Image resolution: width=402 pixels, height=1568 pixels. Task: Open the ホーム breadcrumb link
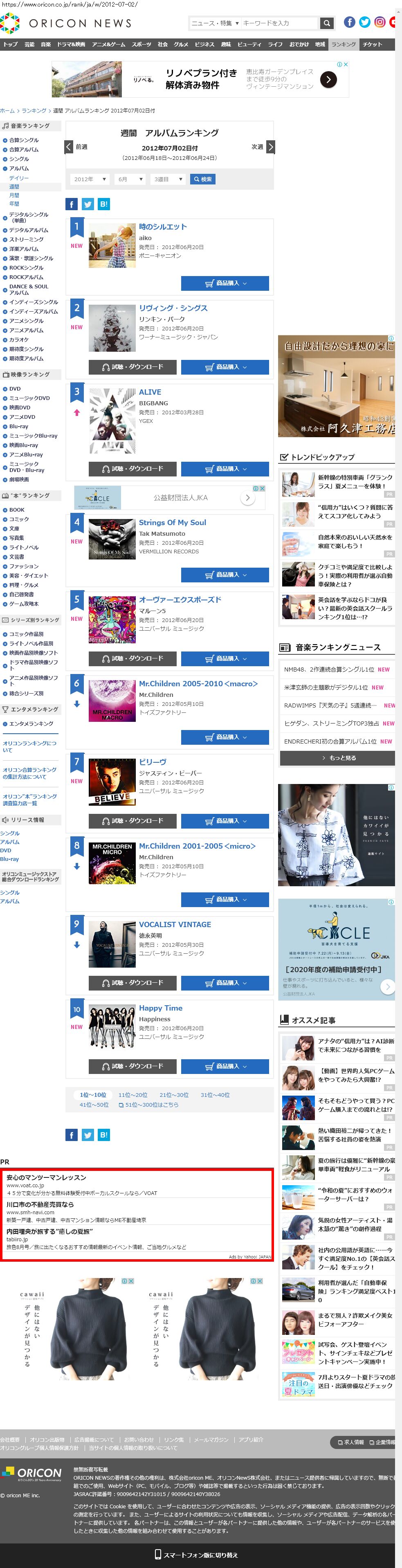[7, 111]
